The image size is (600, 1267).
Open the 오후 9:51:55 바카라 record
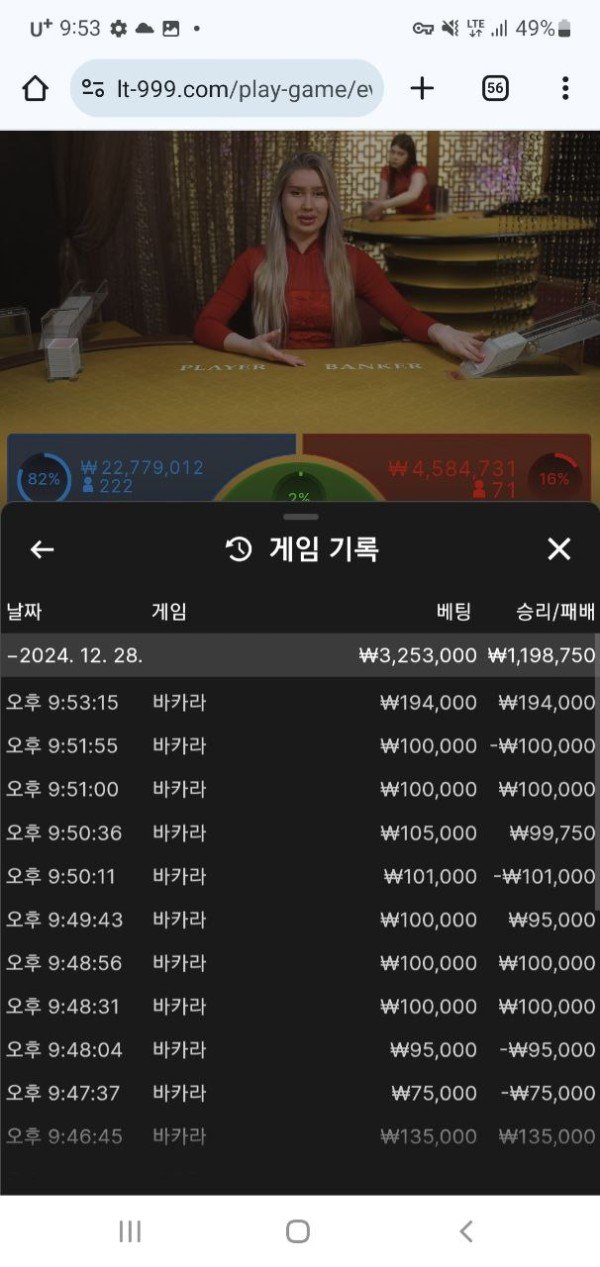click(x=300, y=746)
